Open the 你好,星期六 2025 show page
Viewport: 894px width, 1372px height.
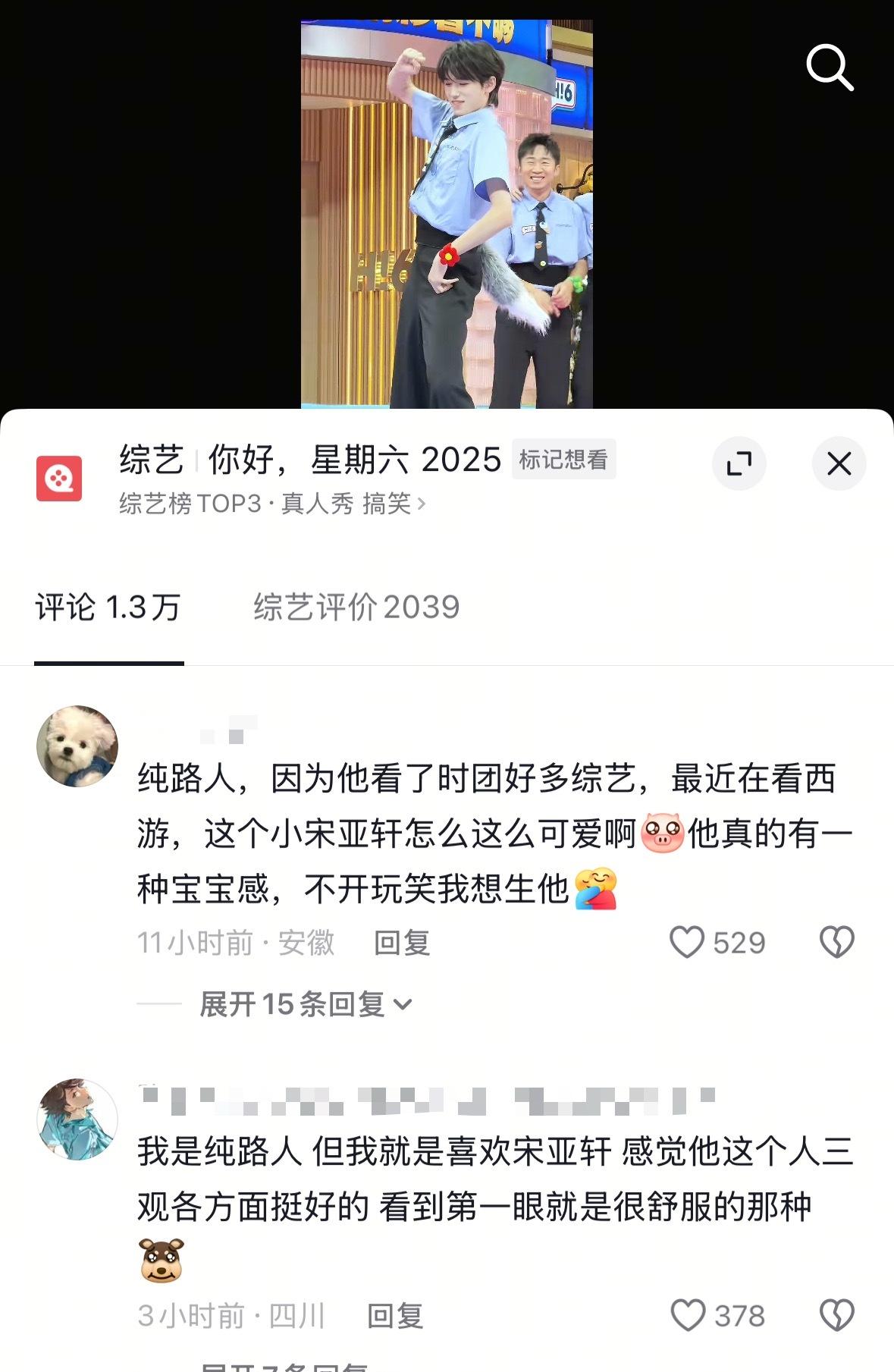click(354, 460)
